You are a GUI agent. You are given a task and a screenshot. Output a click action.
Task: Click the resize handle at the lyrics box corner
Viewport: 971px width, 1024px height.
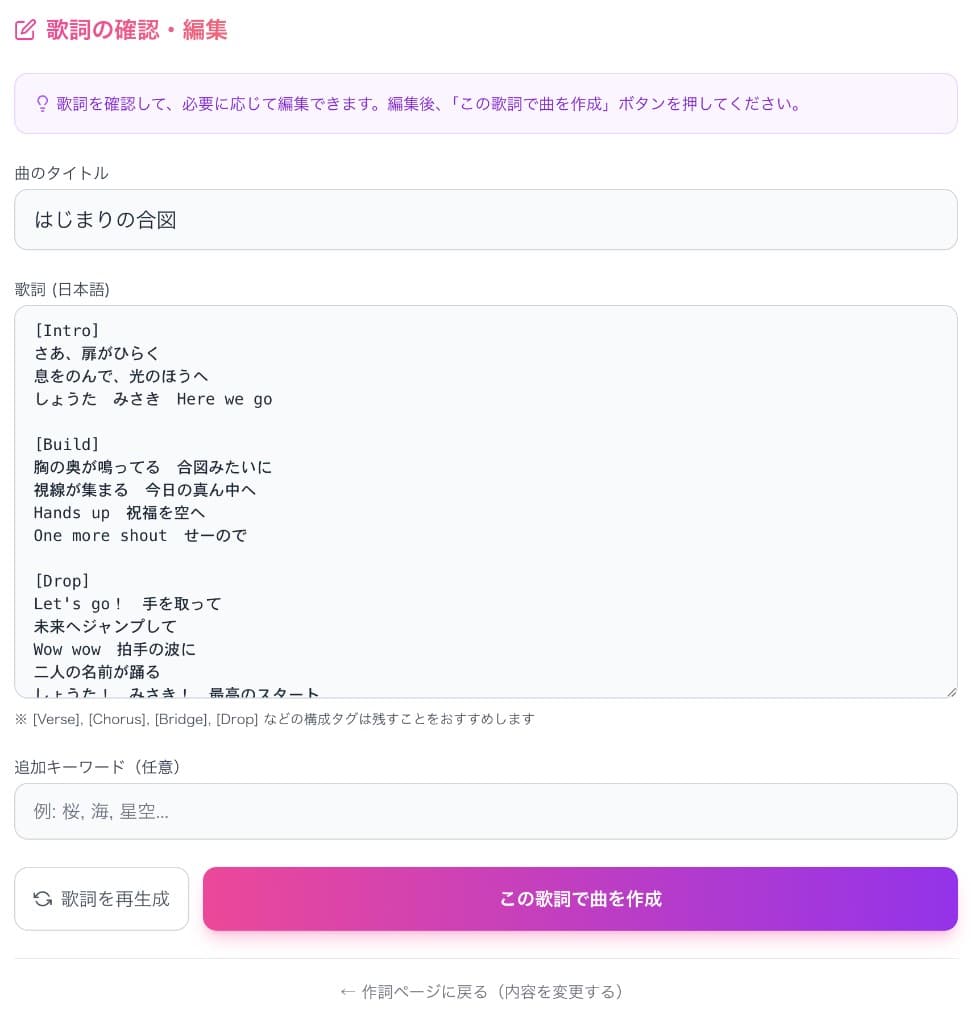coord(949,691)
